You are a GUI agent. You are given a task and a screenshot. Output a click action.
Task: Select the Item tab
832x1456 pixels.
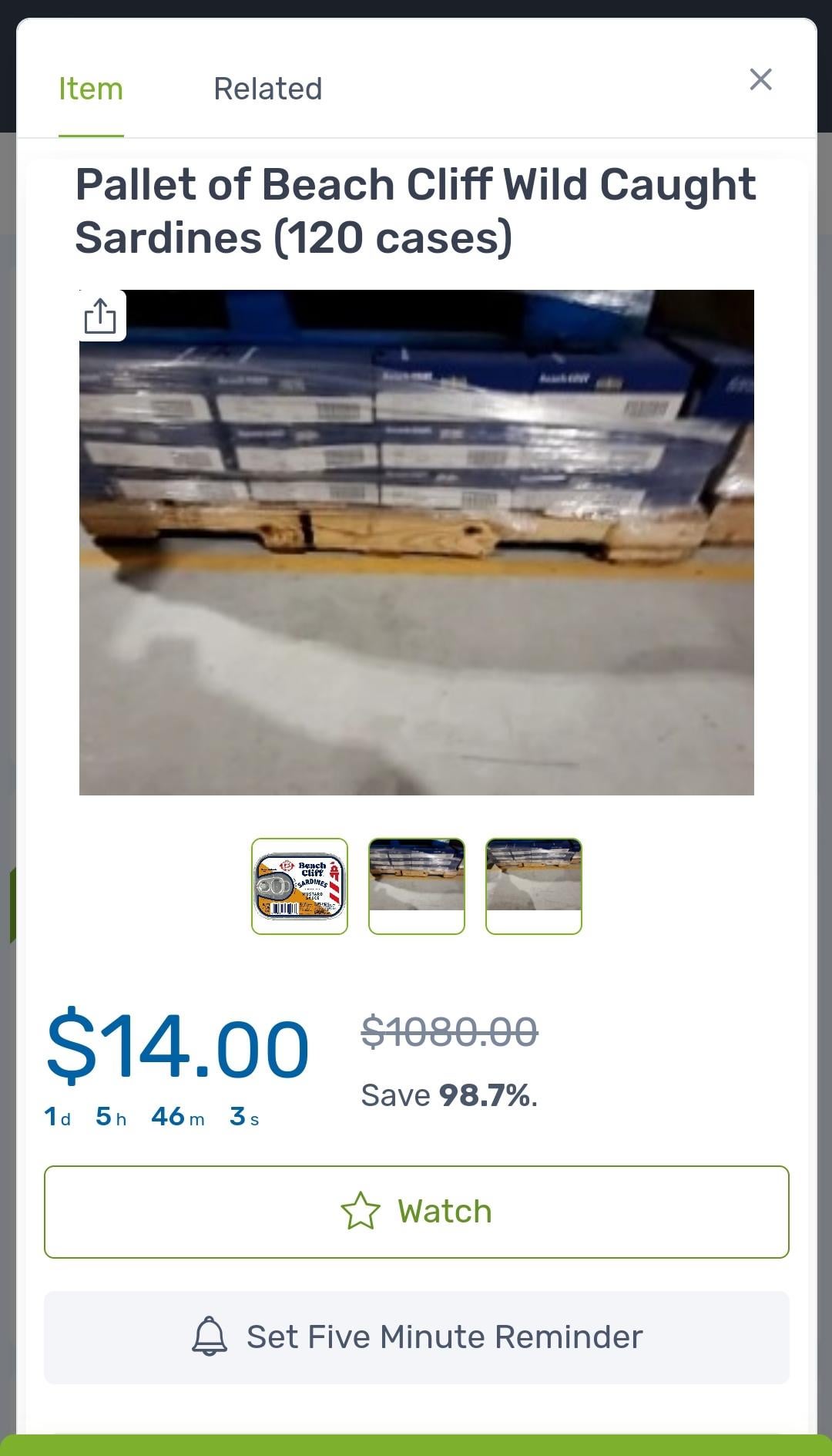91,89
